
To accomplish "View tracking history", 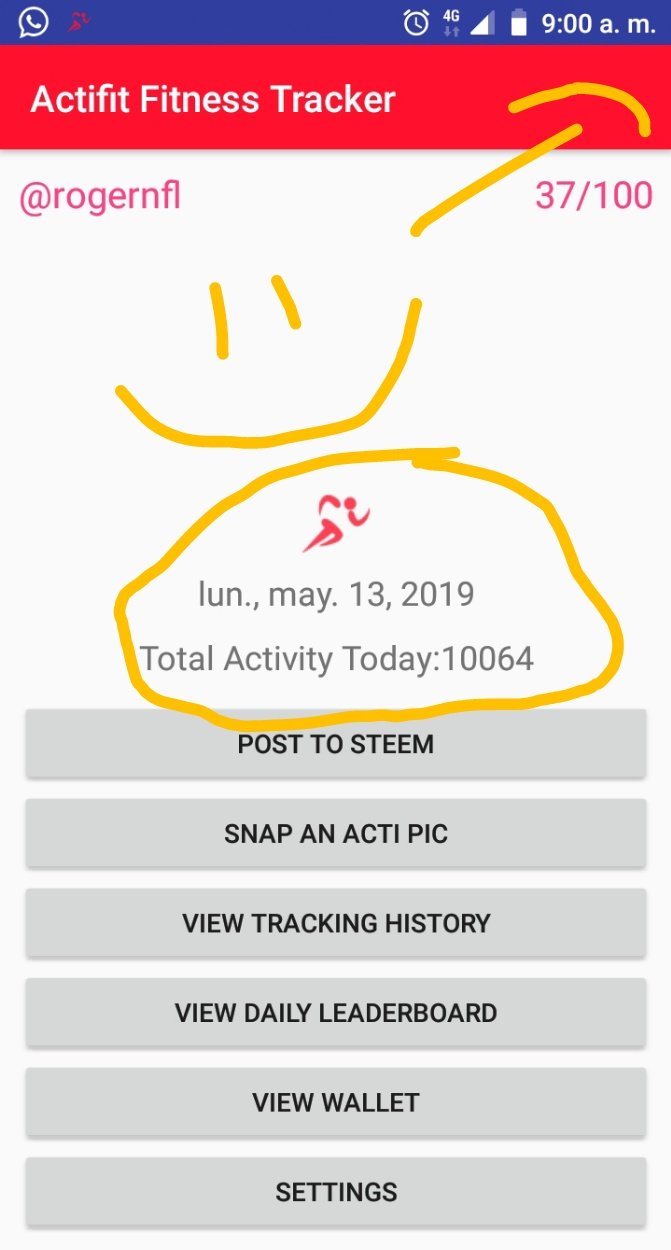I will pos(335,923).
